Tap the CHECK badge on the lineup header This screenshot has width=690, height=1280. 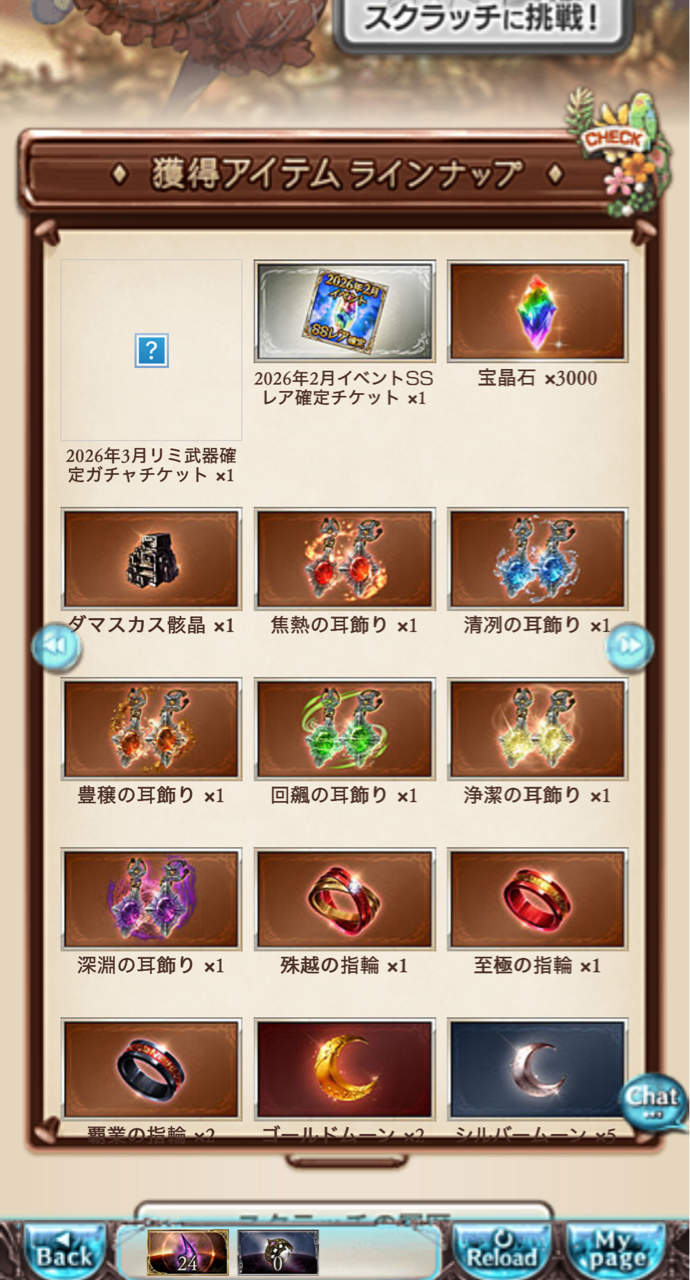(613, 140)
